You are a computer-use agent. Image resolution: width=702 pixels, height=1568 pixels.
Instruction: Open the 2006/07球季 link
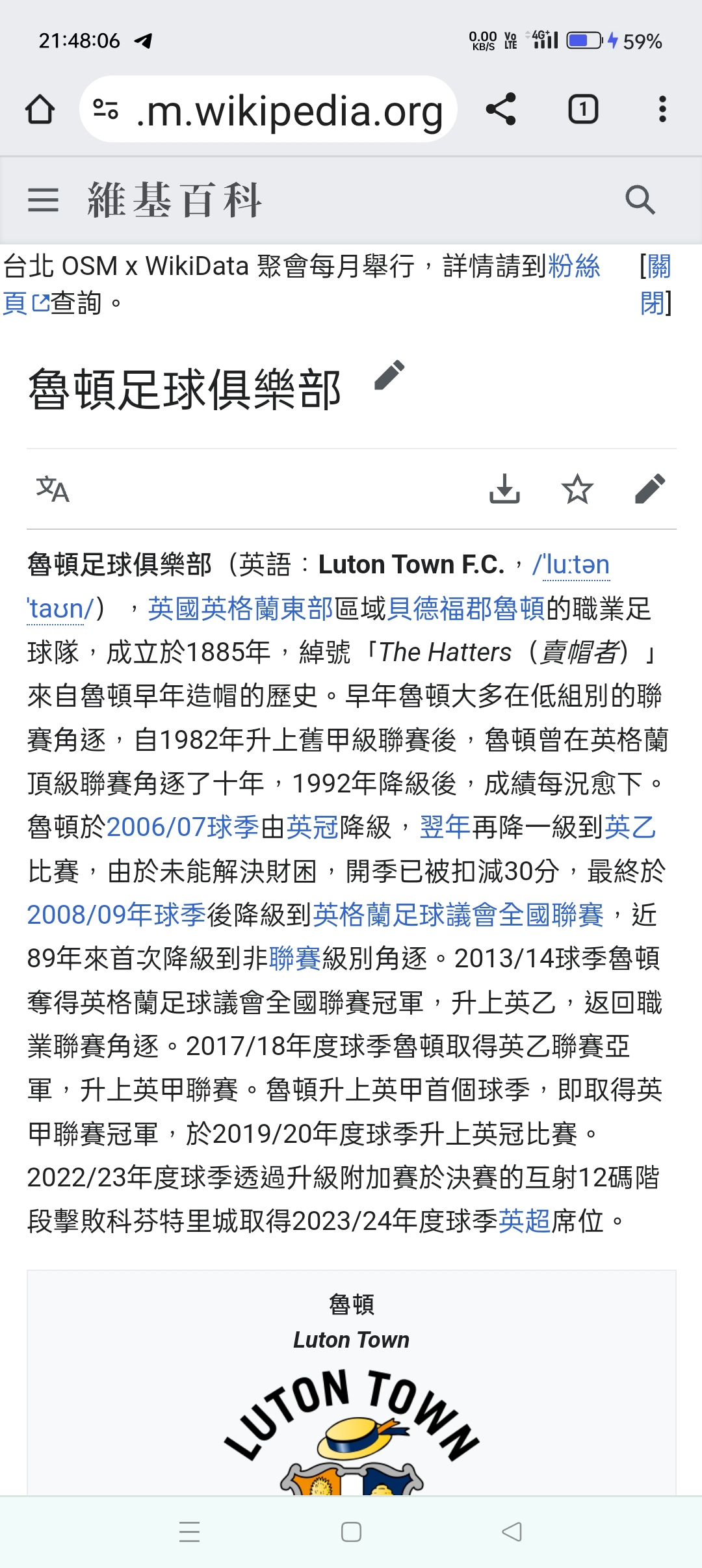click(183, 828)
